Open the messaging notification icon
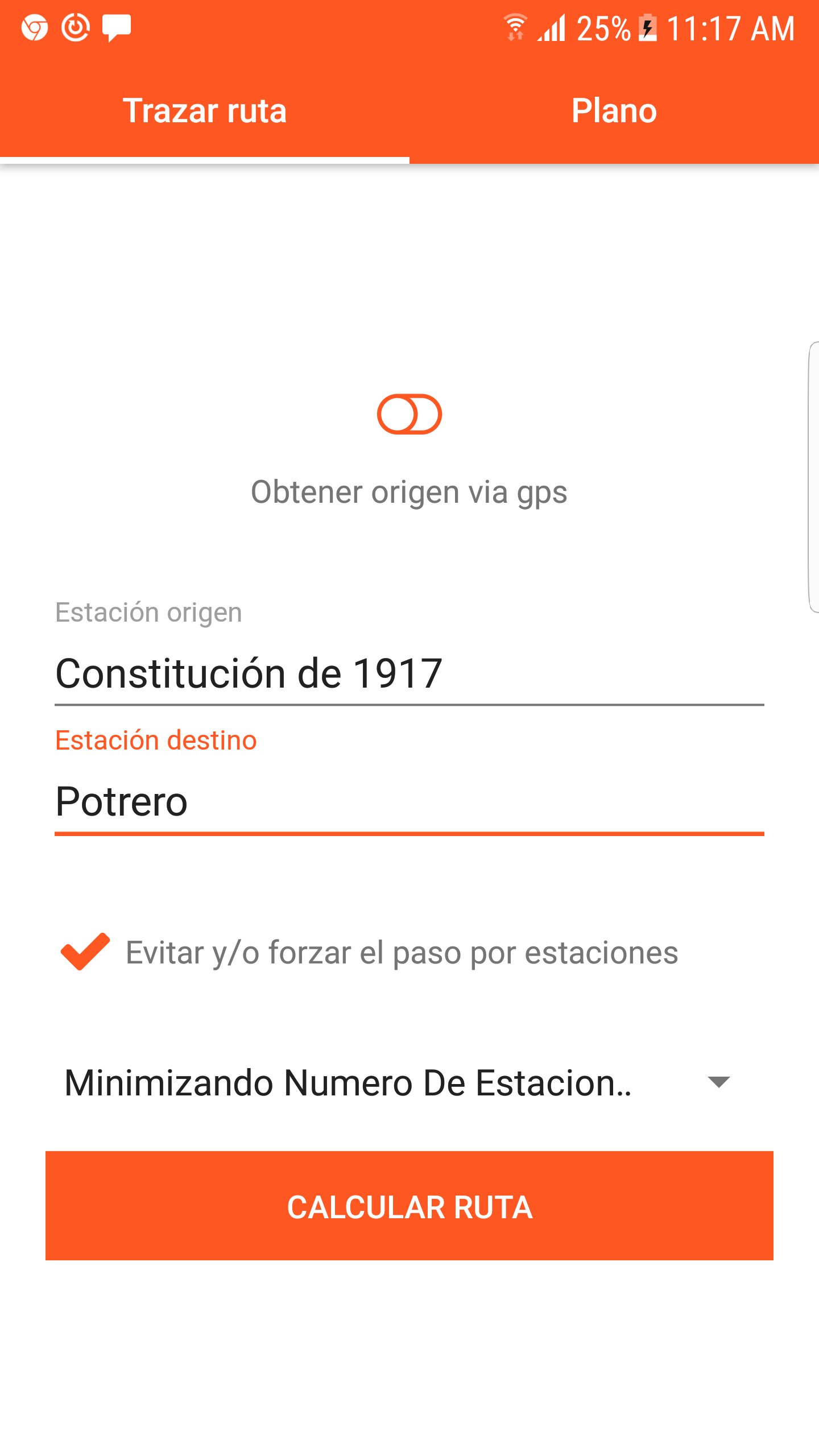Image resolution: width=819 pixels, height=1456 pixels. [118, 27]
